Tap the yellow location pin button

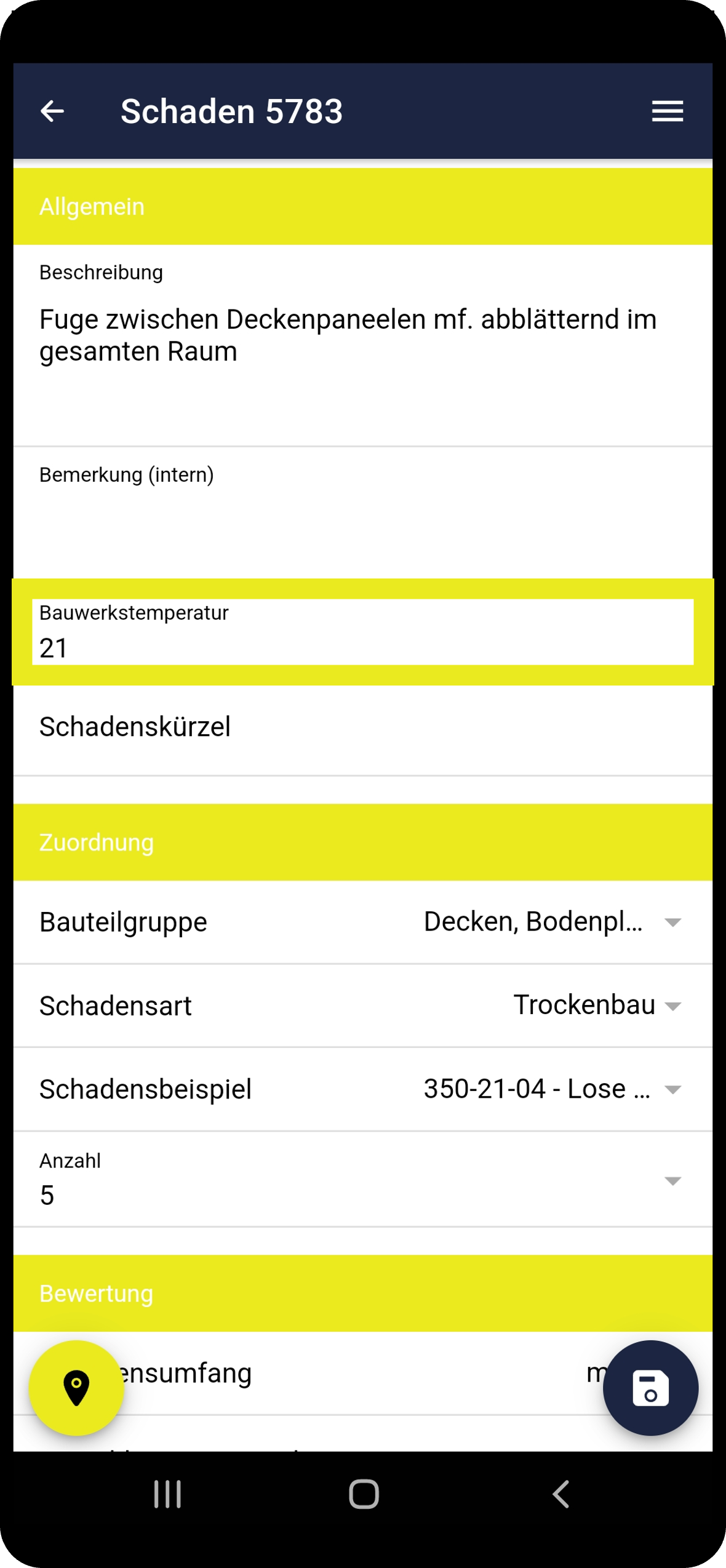[x=76, y=1388]
